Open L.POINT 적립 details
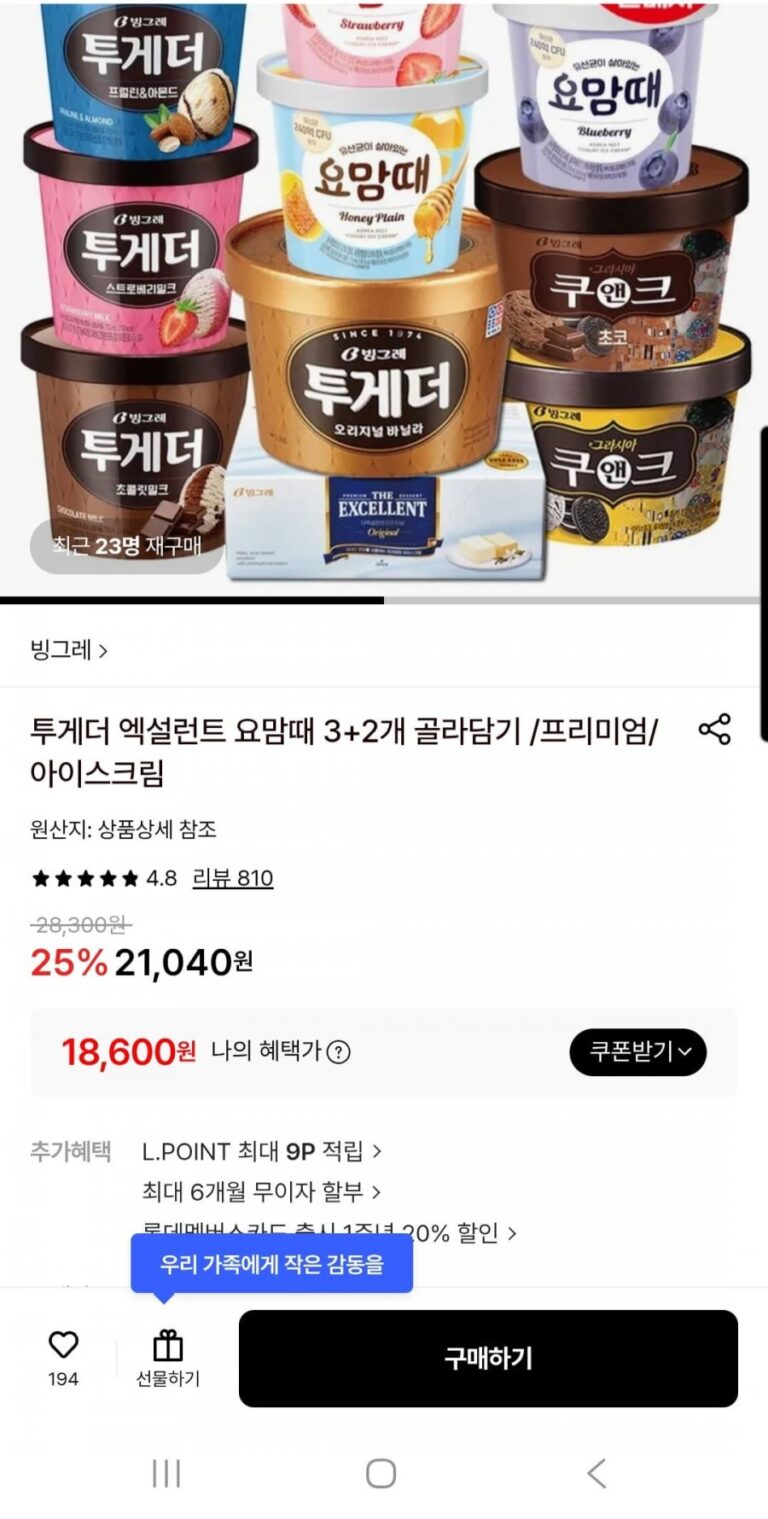Screen dimensions: 768x1519 tap(261, 1151)
